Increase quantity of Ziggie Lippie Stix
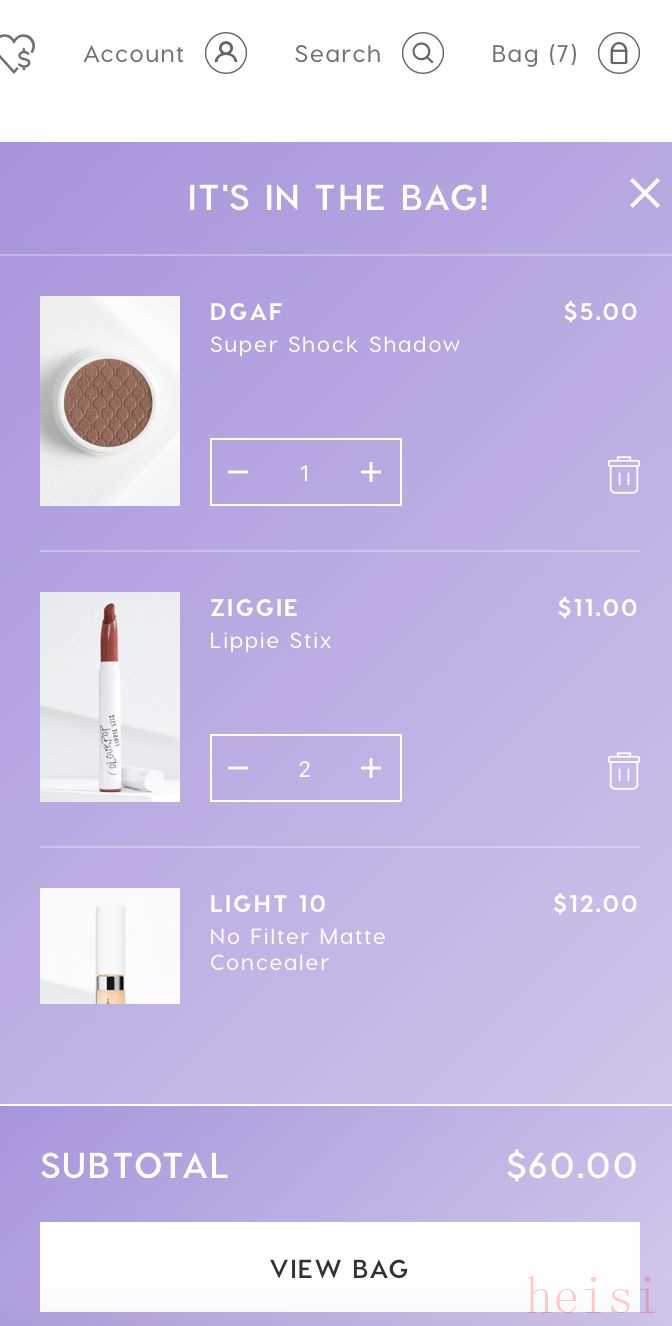Image resolution: width=672 pixels, height=1326 pixels. click(371, 768)
